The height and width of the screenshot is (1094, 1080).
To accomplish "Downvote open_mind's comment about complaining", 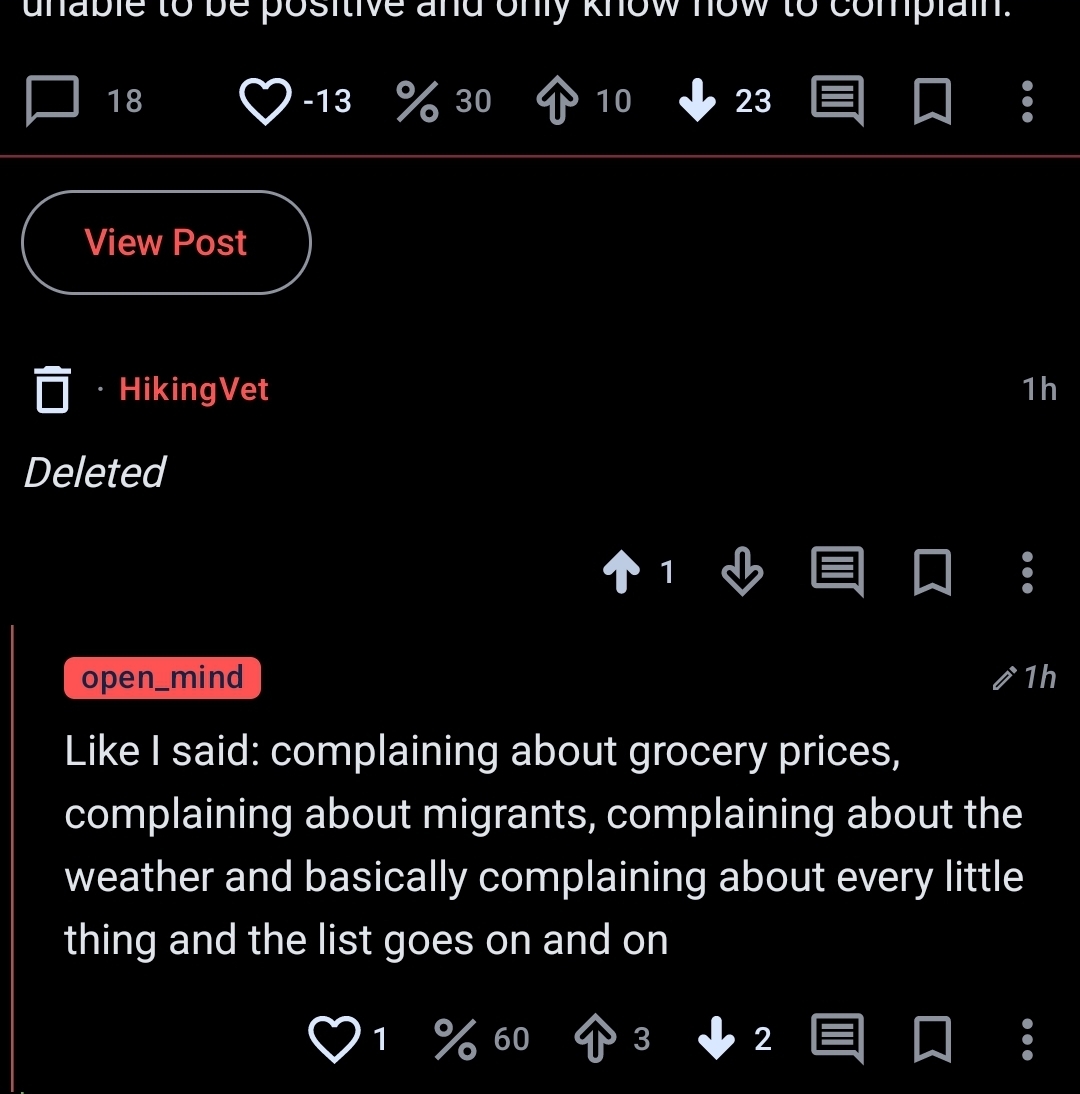I will (716, 1040).
